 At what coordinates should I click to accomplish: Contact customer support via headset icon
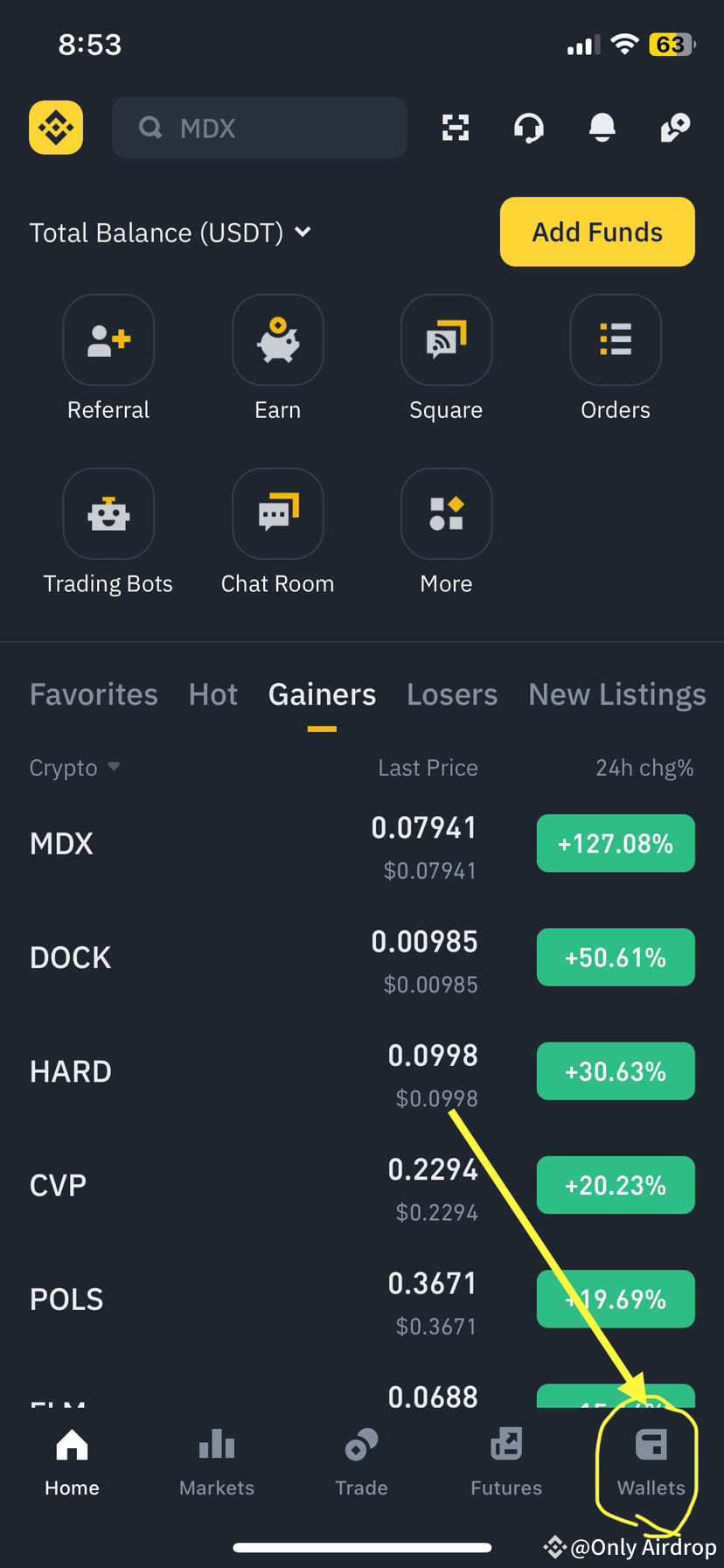[x=528, y=128]
